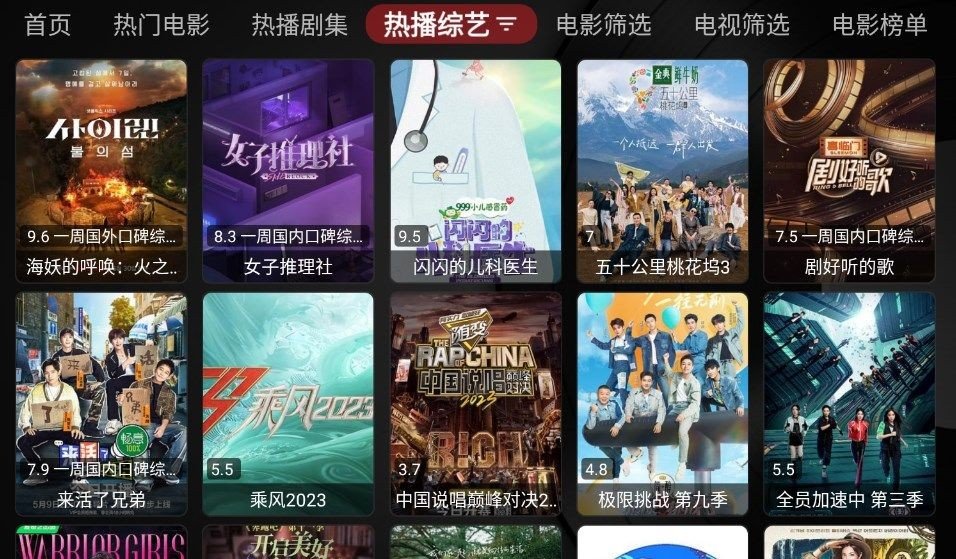The image size is (956, 559).
Task: Open 来活了兄弟
Action: pos(101,403)
